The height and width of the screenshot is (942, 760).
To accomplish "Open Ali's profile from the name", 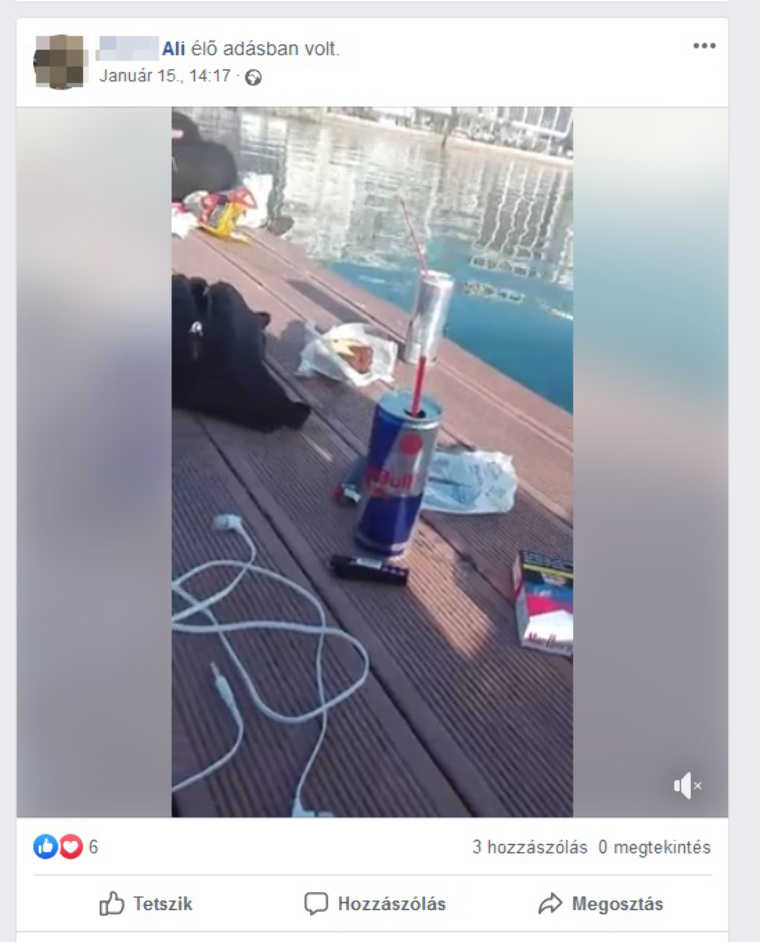I will 173,48.
